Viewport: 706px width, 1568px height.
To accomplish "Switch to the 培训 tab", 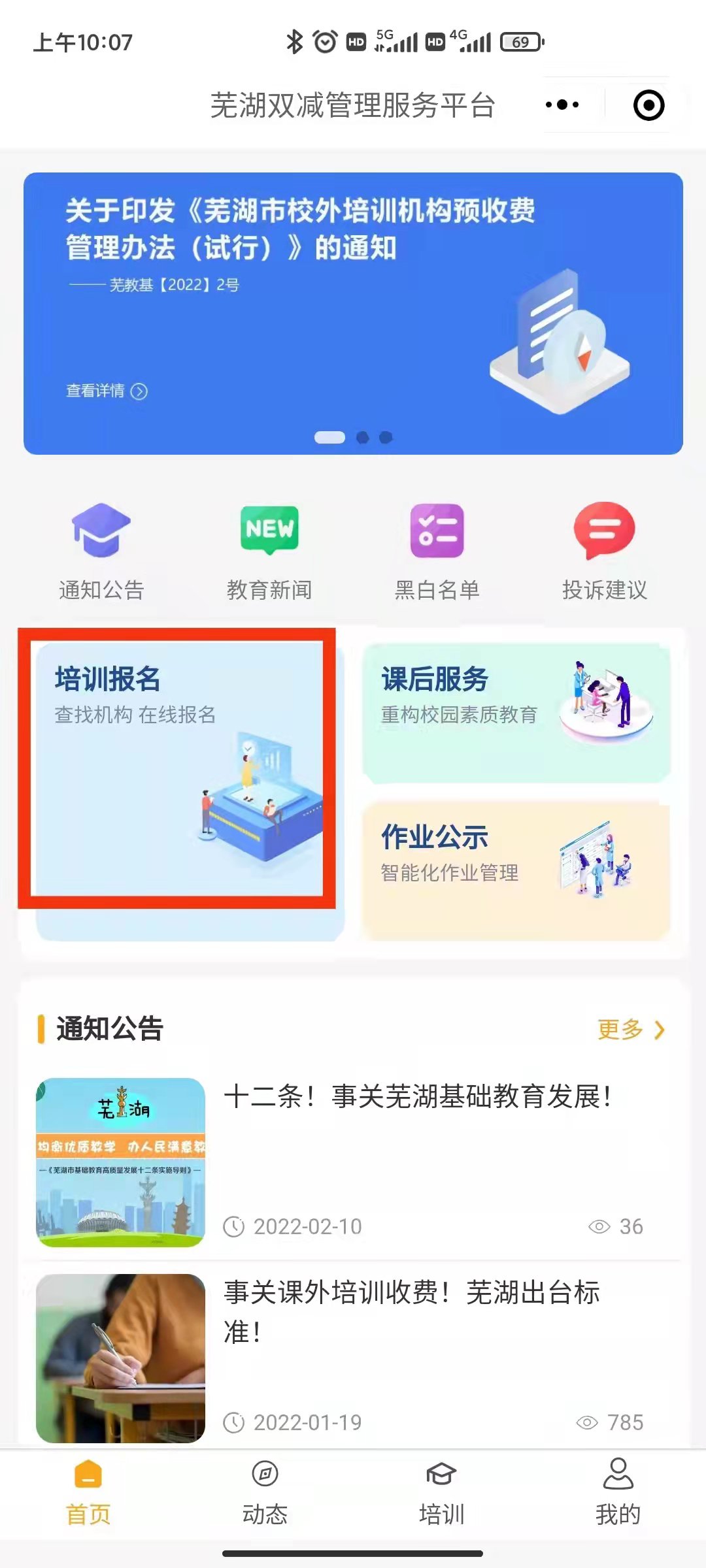I will pos(441,1493).
